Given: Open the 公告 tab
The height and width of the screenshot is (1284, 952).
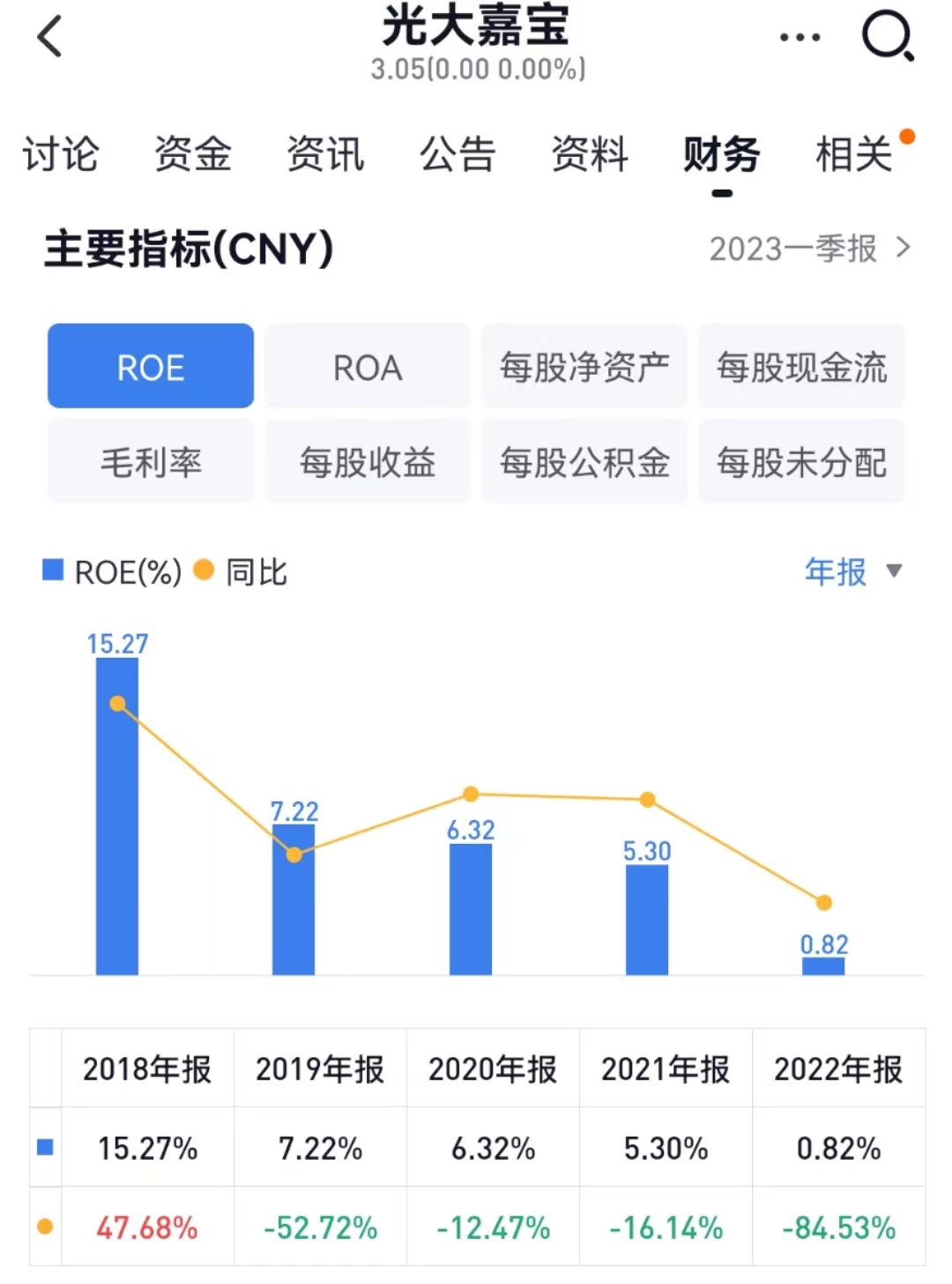Looking at the screenshot, I should [x=457, y=155].
